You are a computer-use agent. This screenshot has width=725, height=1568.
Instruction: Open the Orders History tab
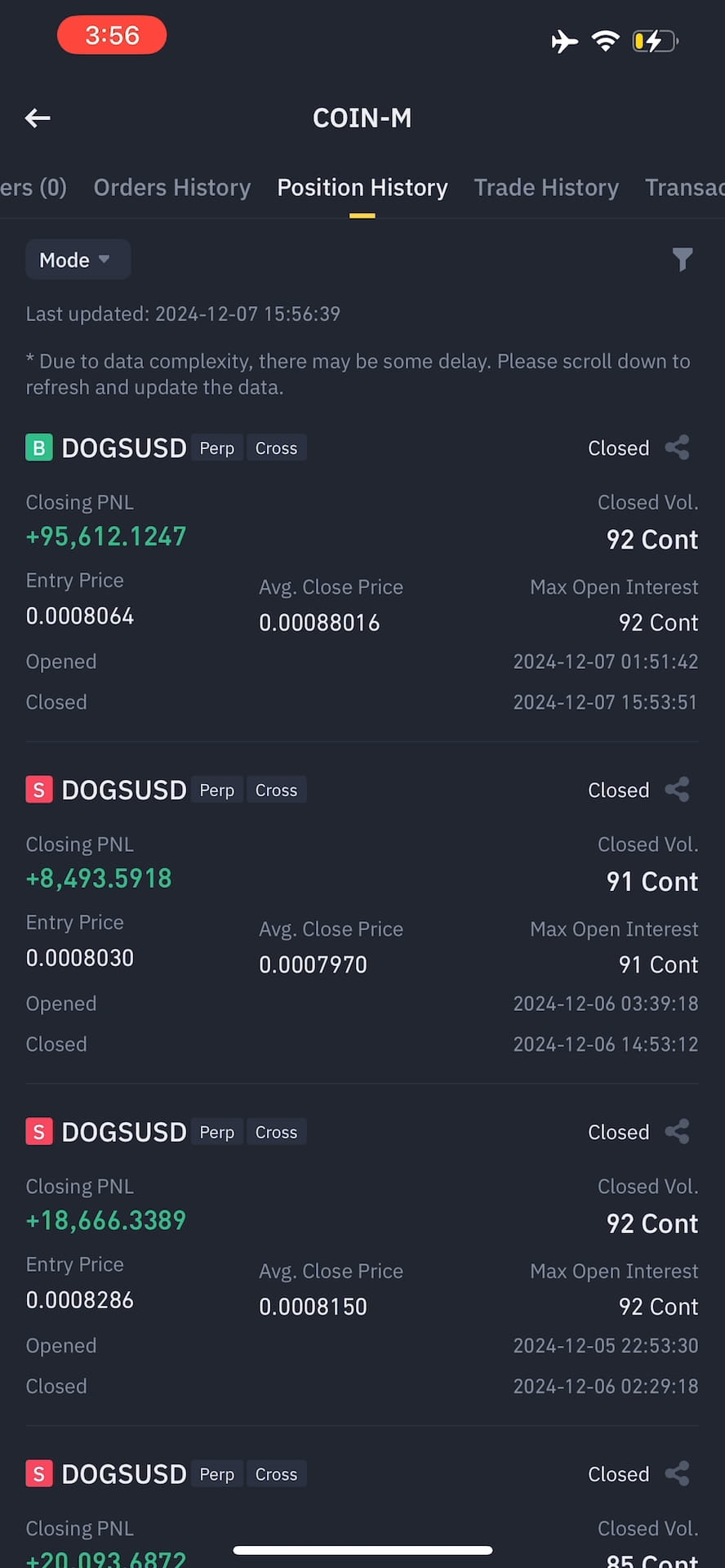tap(171, 187)
